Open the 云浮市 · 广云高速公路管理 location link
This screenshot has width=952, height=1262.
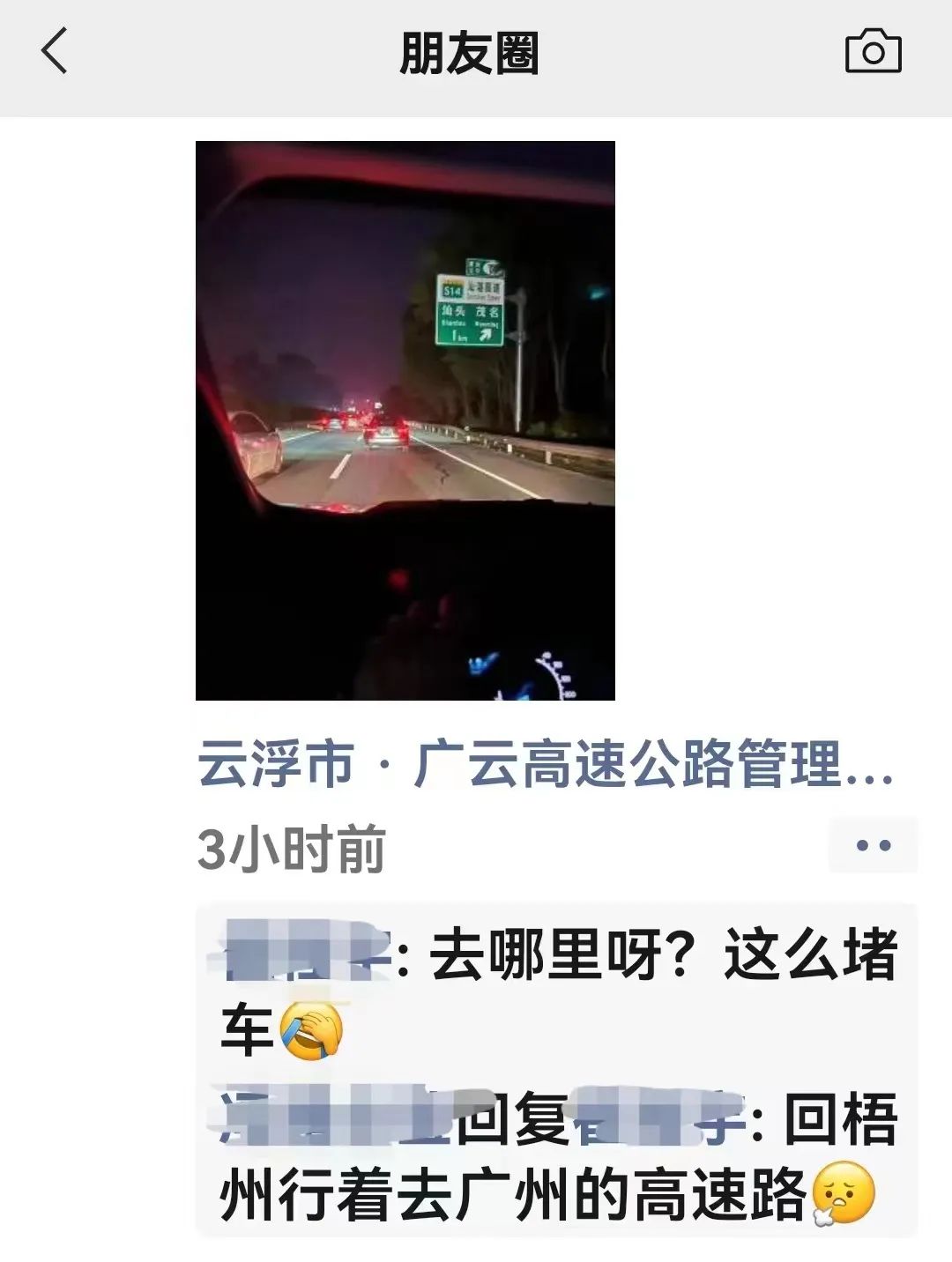click(x=545, y=765)
